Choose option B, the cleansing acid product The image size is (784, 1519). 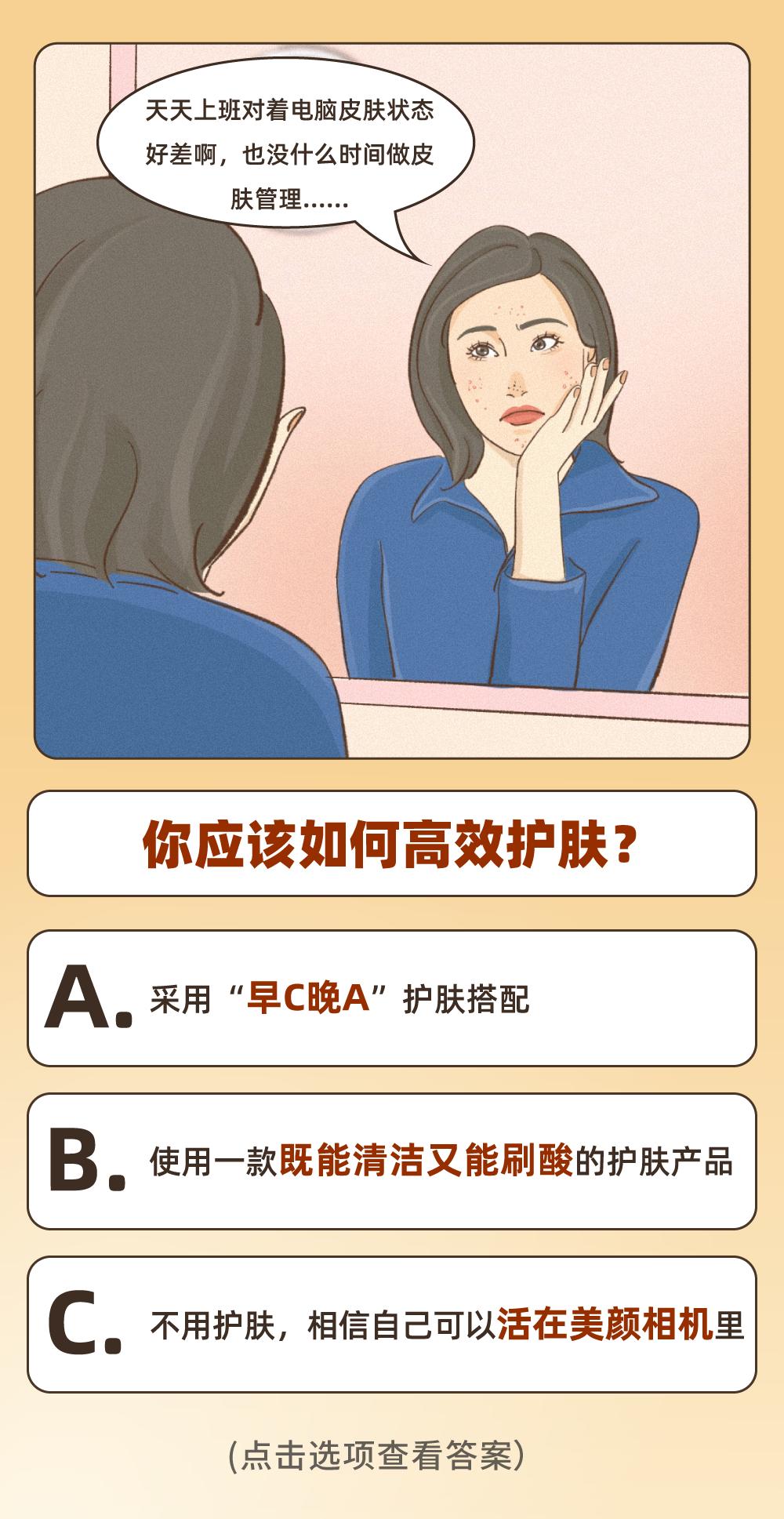(x=392, y=1161)
